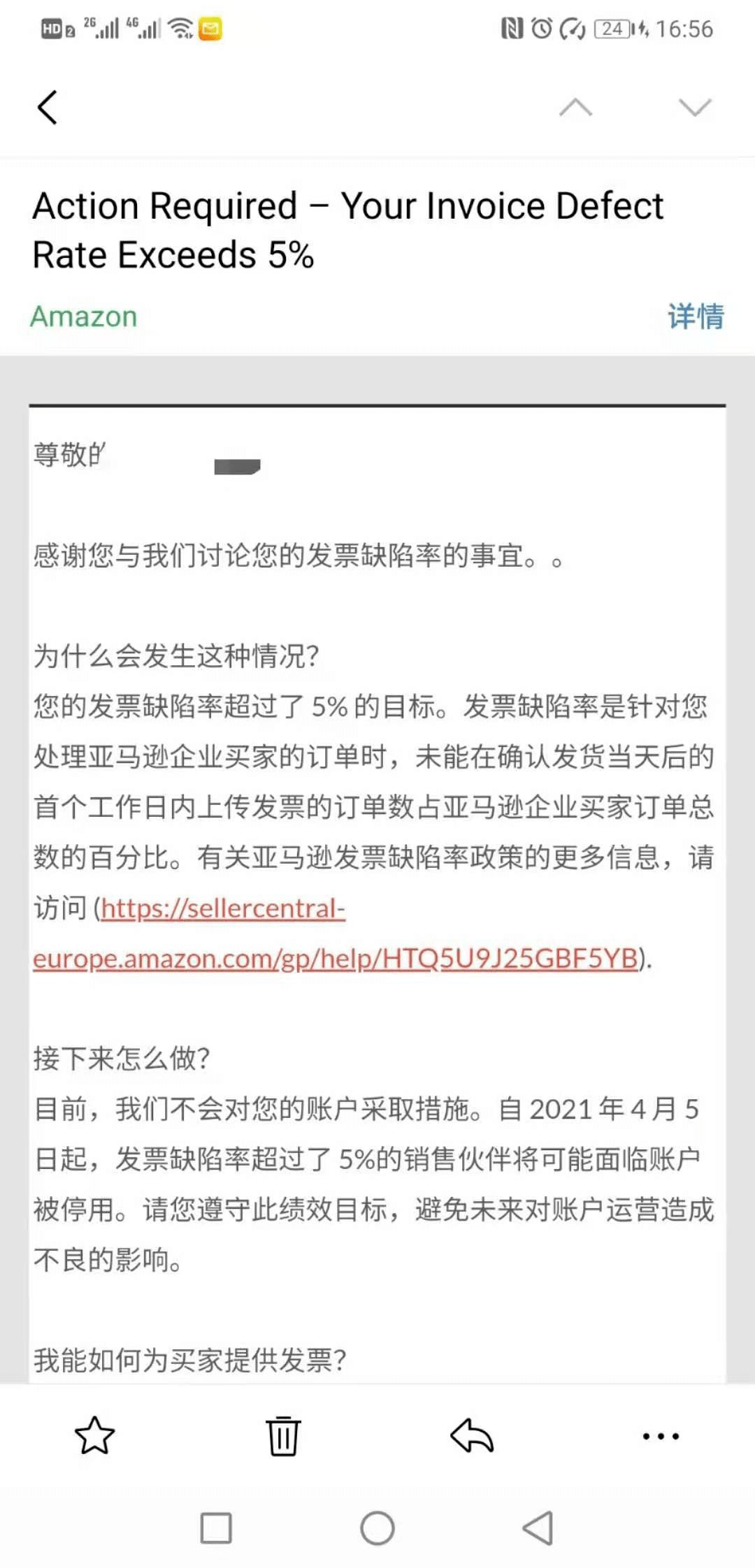The height and width of the screenshot is (1568, 755).
Task: Open the sellercentral-europe.amazon.com help link
Action: tap(335, 958)
